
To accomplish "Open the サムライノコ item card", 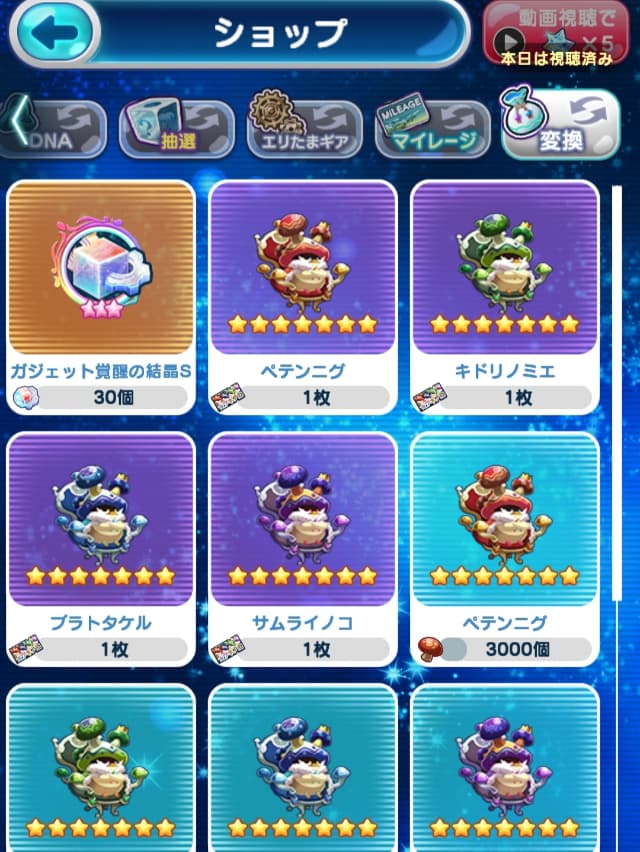I will (303, 547).
